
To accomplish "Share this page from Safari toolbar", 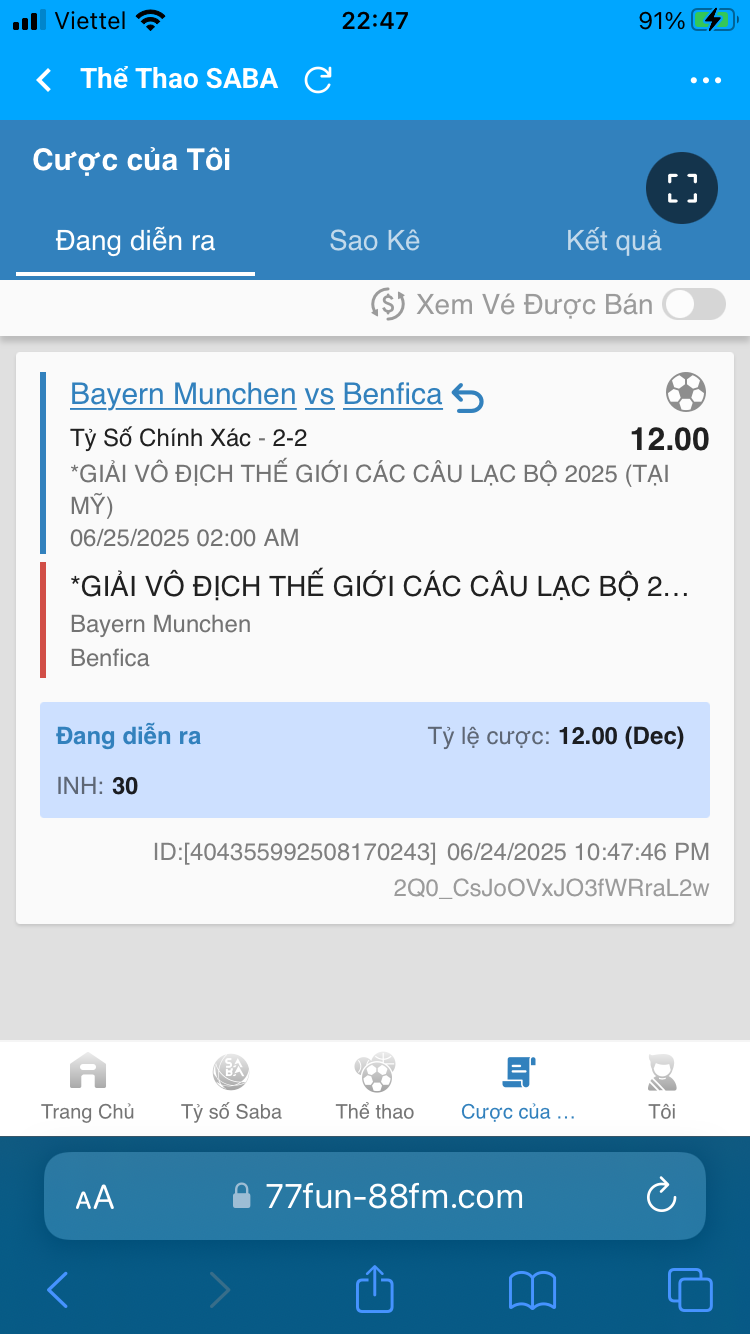I will [x=375, y=1288].
